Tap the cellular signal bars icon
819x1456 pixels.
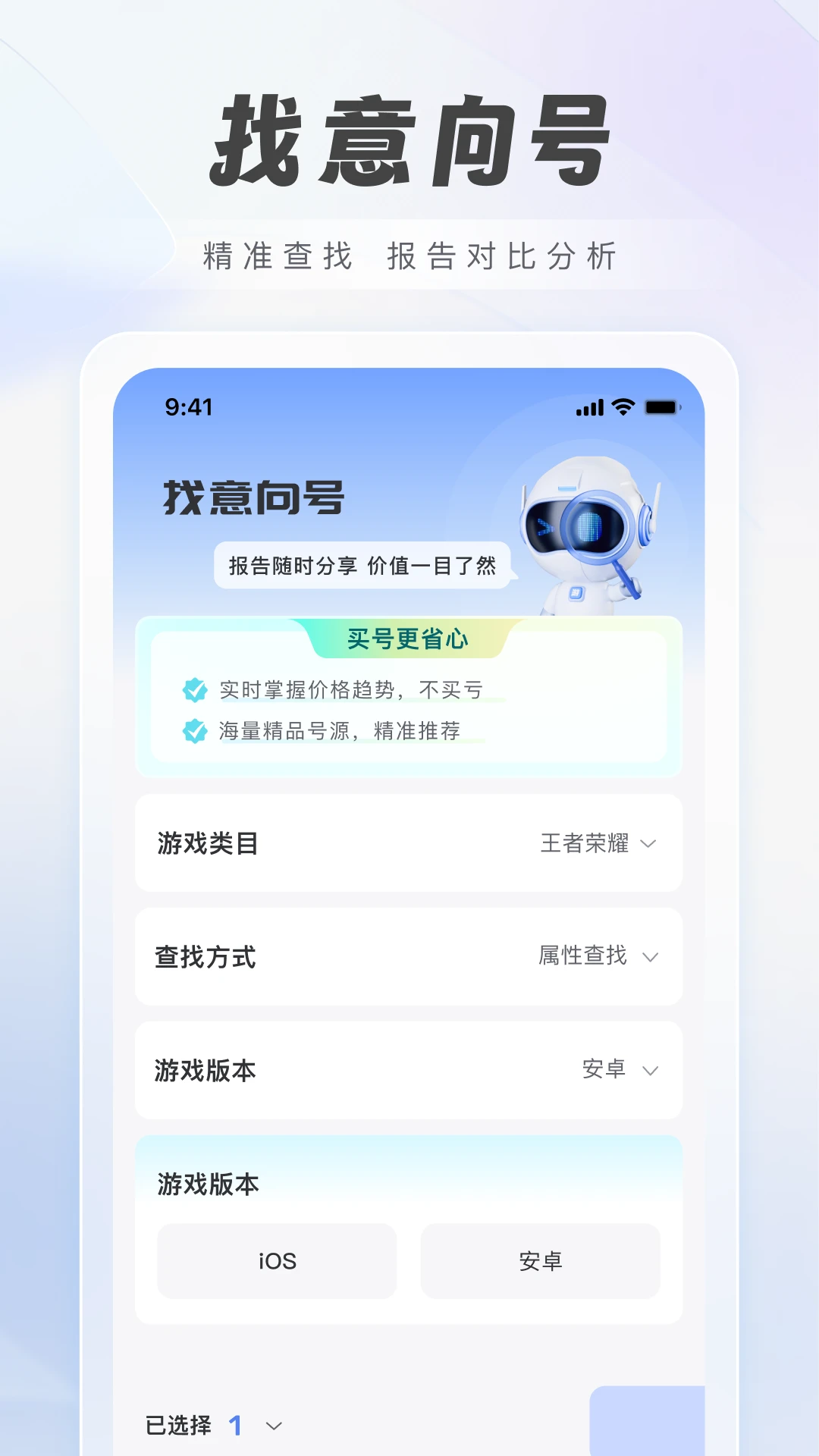tap(588, 407)
